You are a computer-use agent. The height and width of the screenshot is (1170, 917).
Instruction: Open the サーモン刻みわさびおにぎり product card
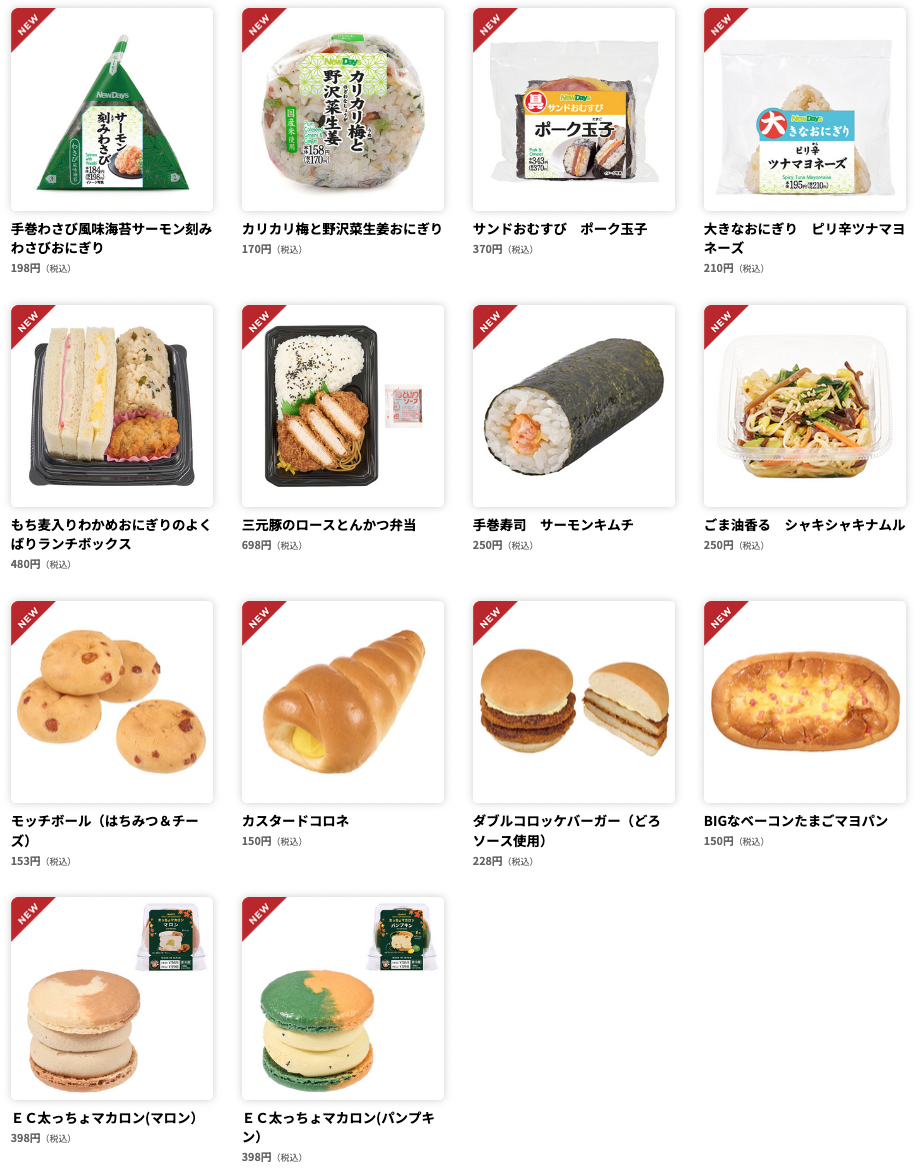pos(112,110)
